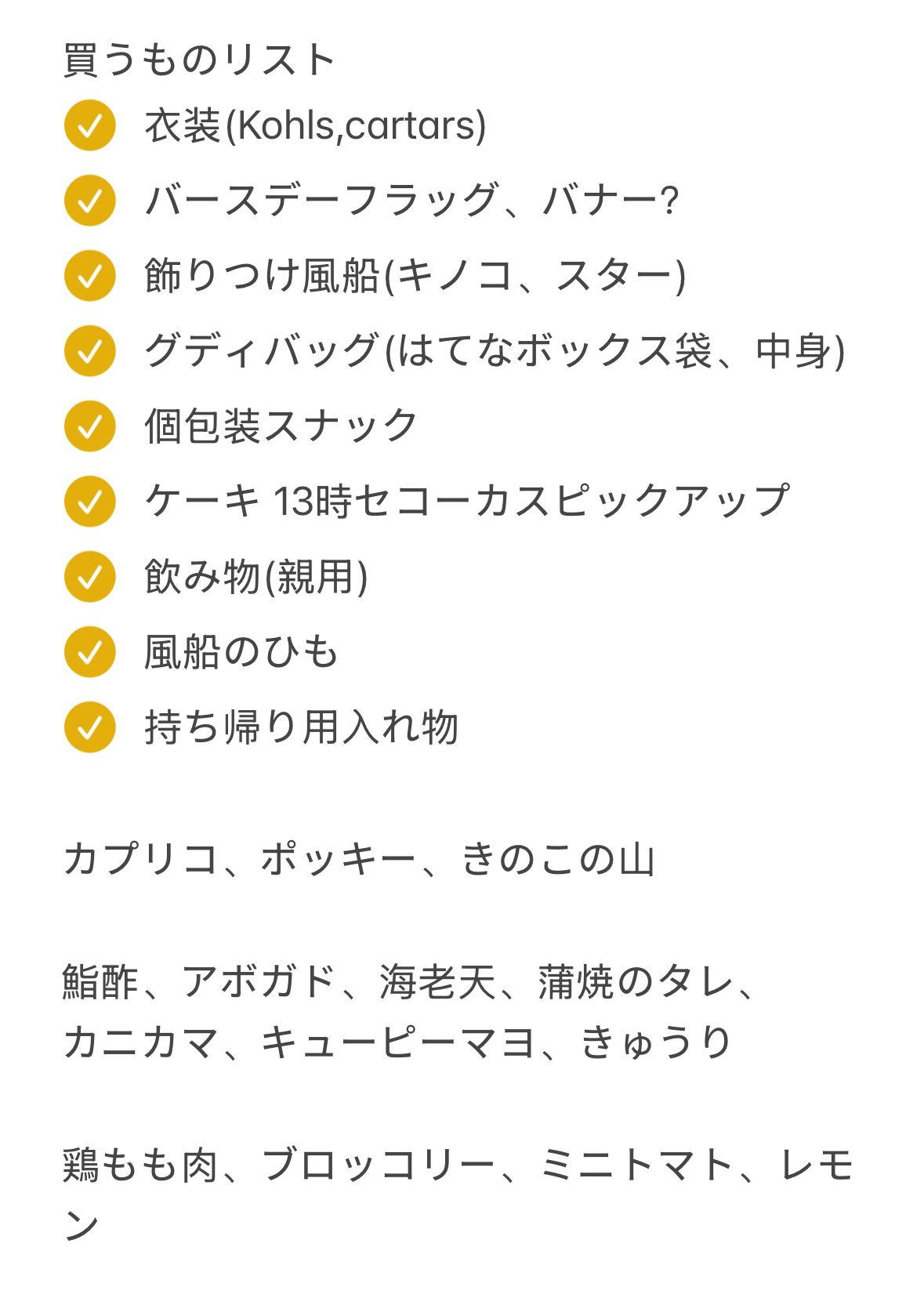
Task: Uncheck the 風船のひも item
Action: pos(90,652)
